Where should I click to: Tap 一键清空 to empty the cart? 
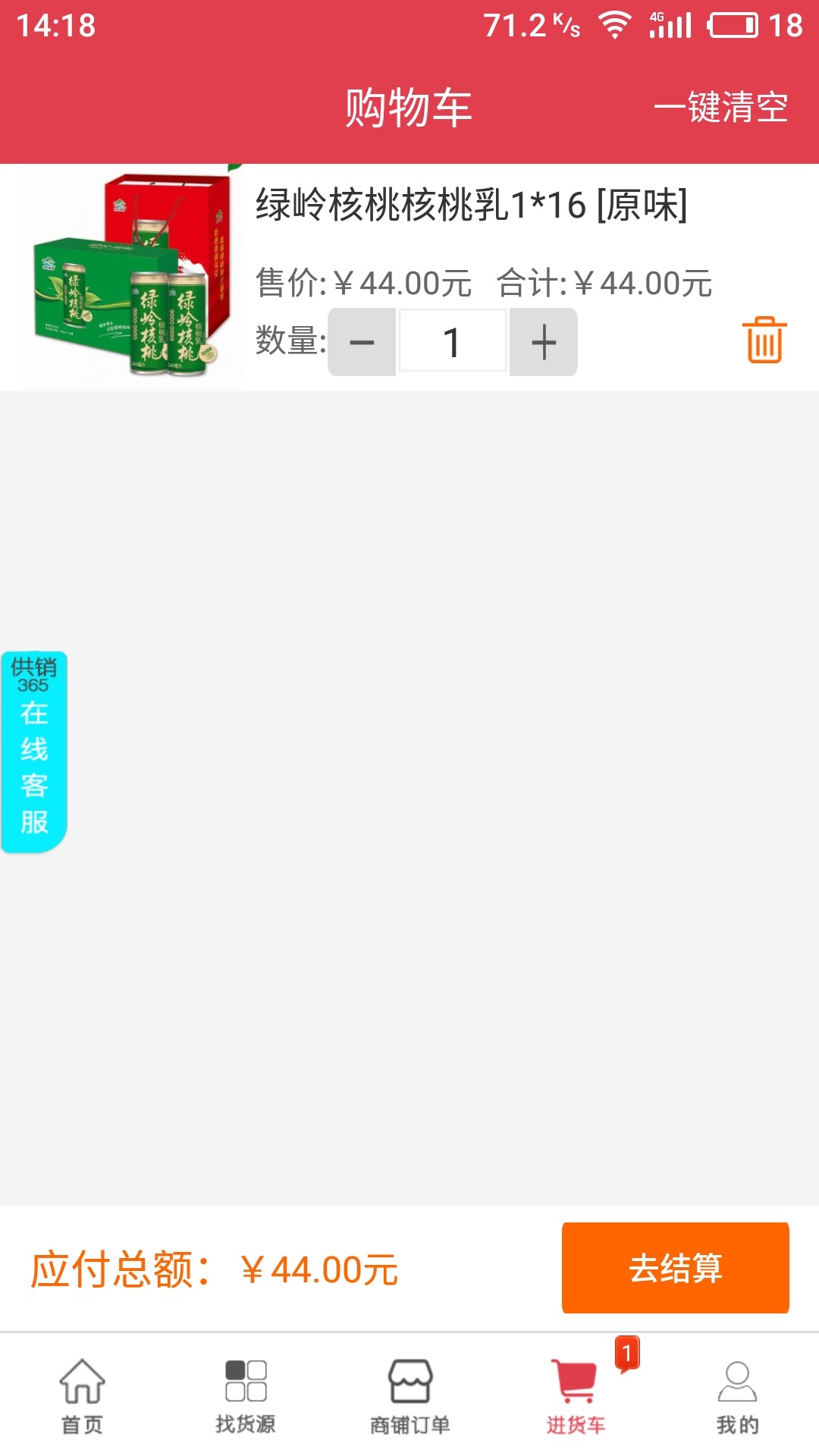[x=720, y=107]
